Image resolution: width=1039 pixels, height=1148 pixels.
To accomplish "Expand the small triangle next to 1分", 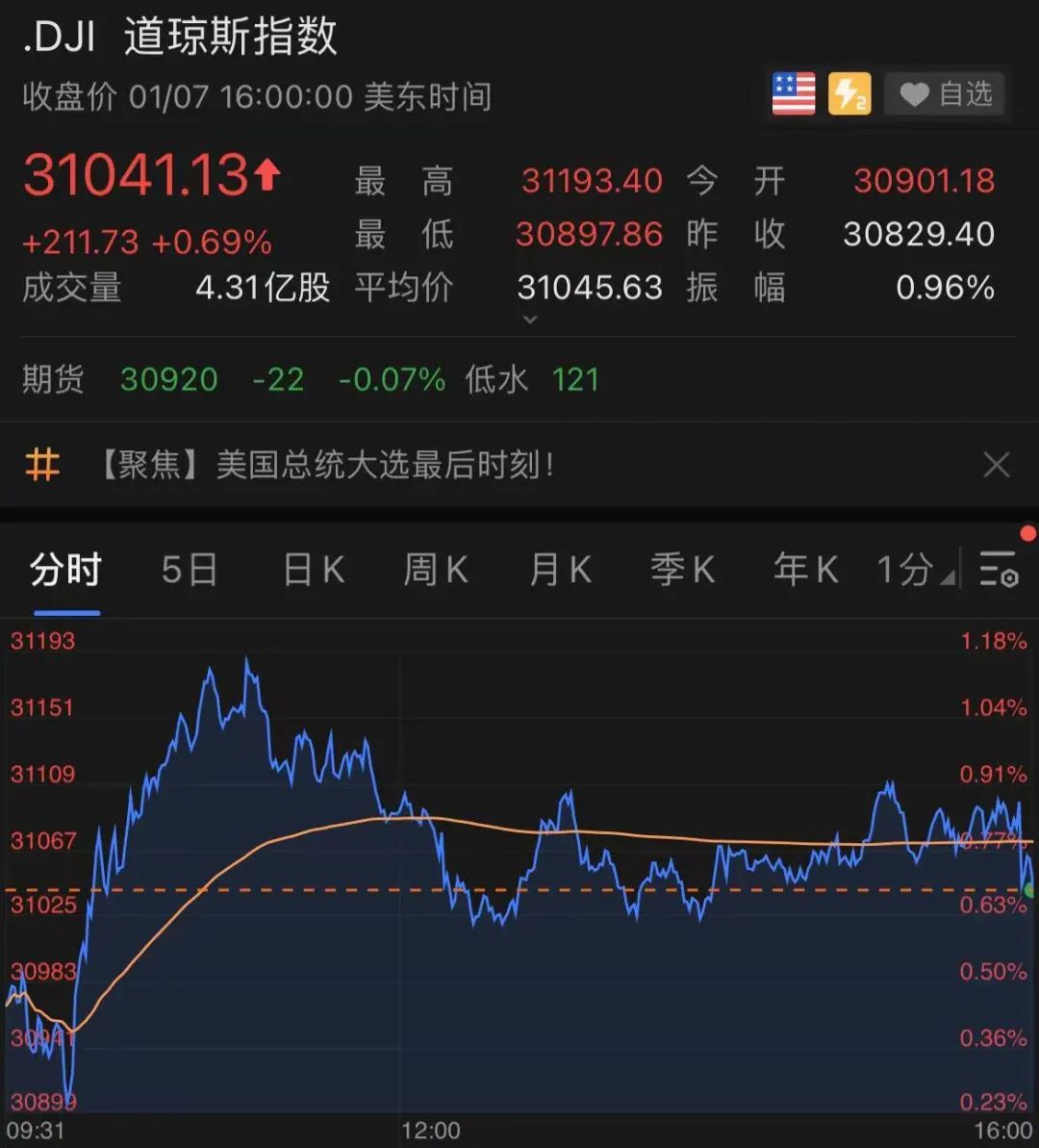I will tap(949, 577).
